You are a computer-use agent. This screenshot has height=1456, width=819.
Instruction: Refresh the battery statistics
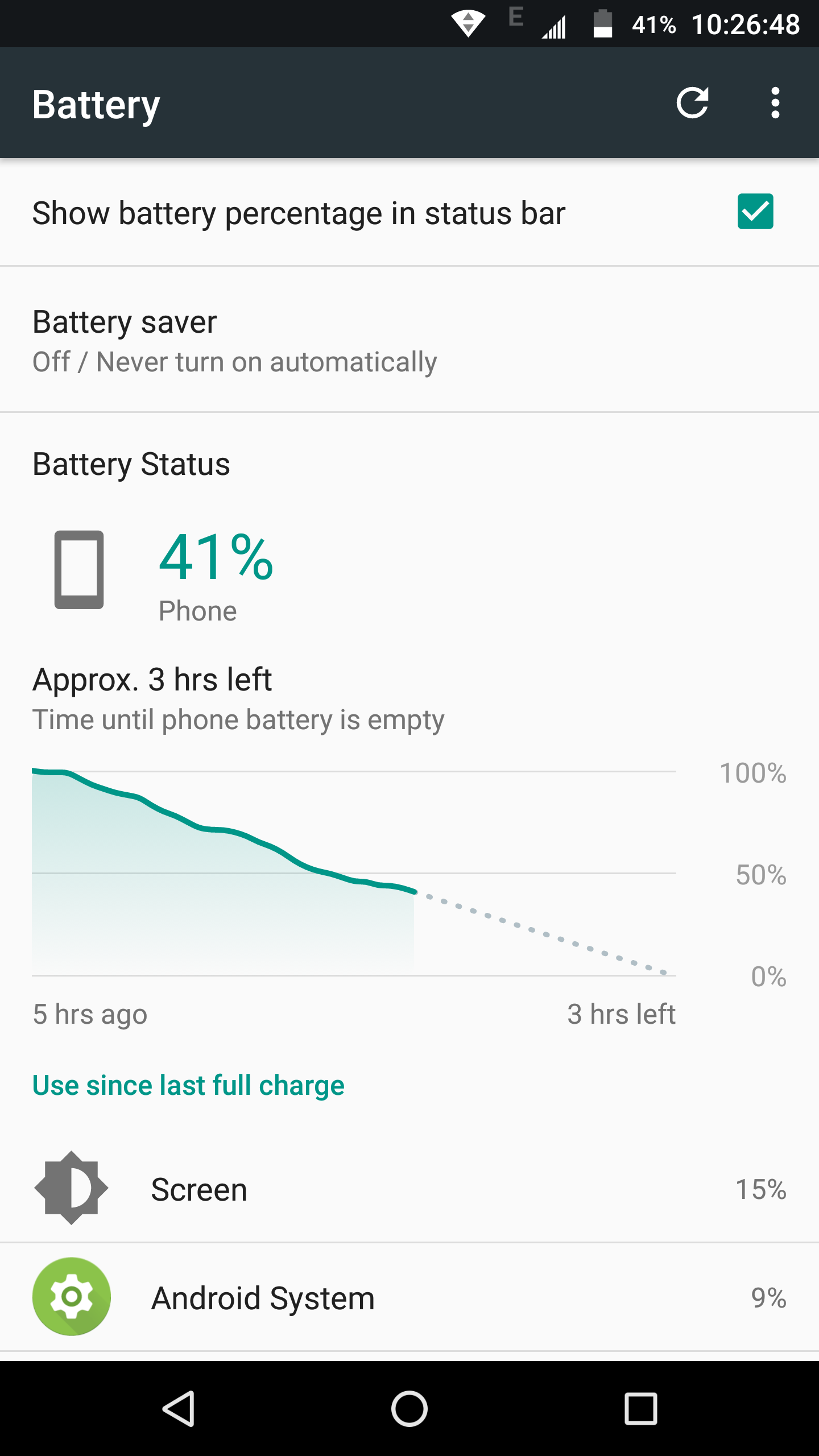click(x=692, y=103)
